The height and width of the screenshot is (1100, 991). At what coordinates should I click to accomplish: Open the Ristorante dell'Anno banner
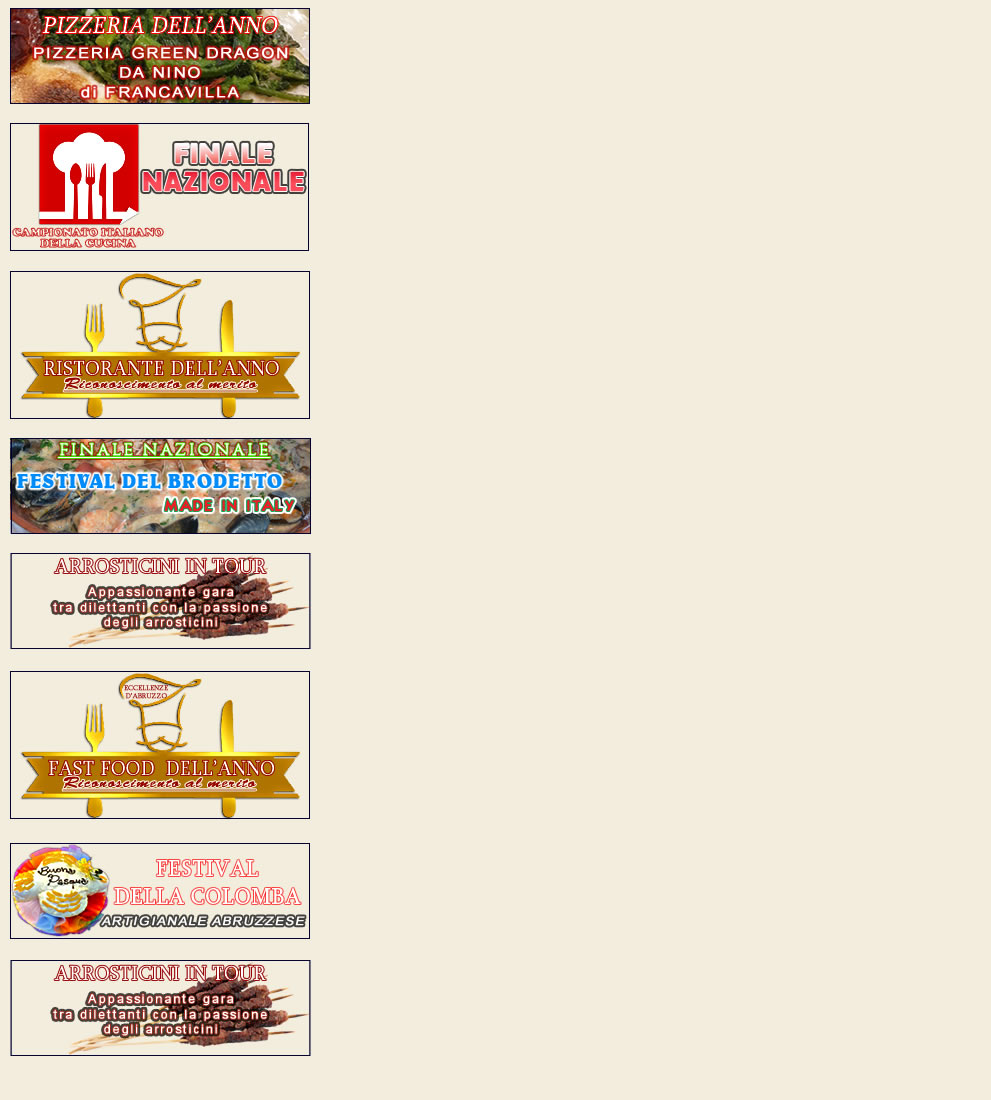tap(160, 345)
